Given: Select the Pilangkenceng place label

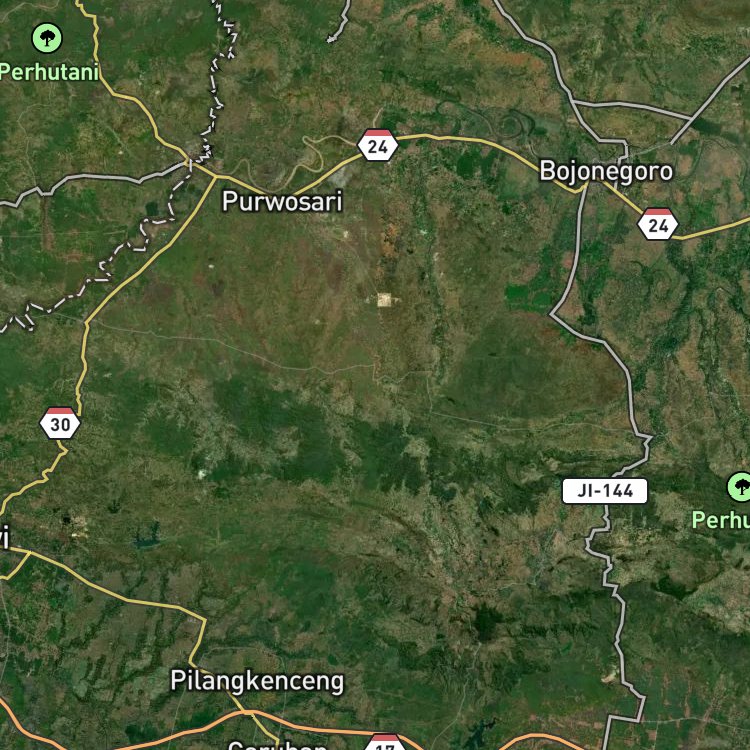Looking at the screenshot, I should coord(257,681).
